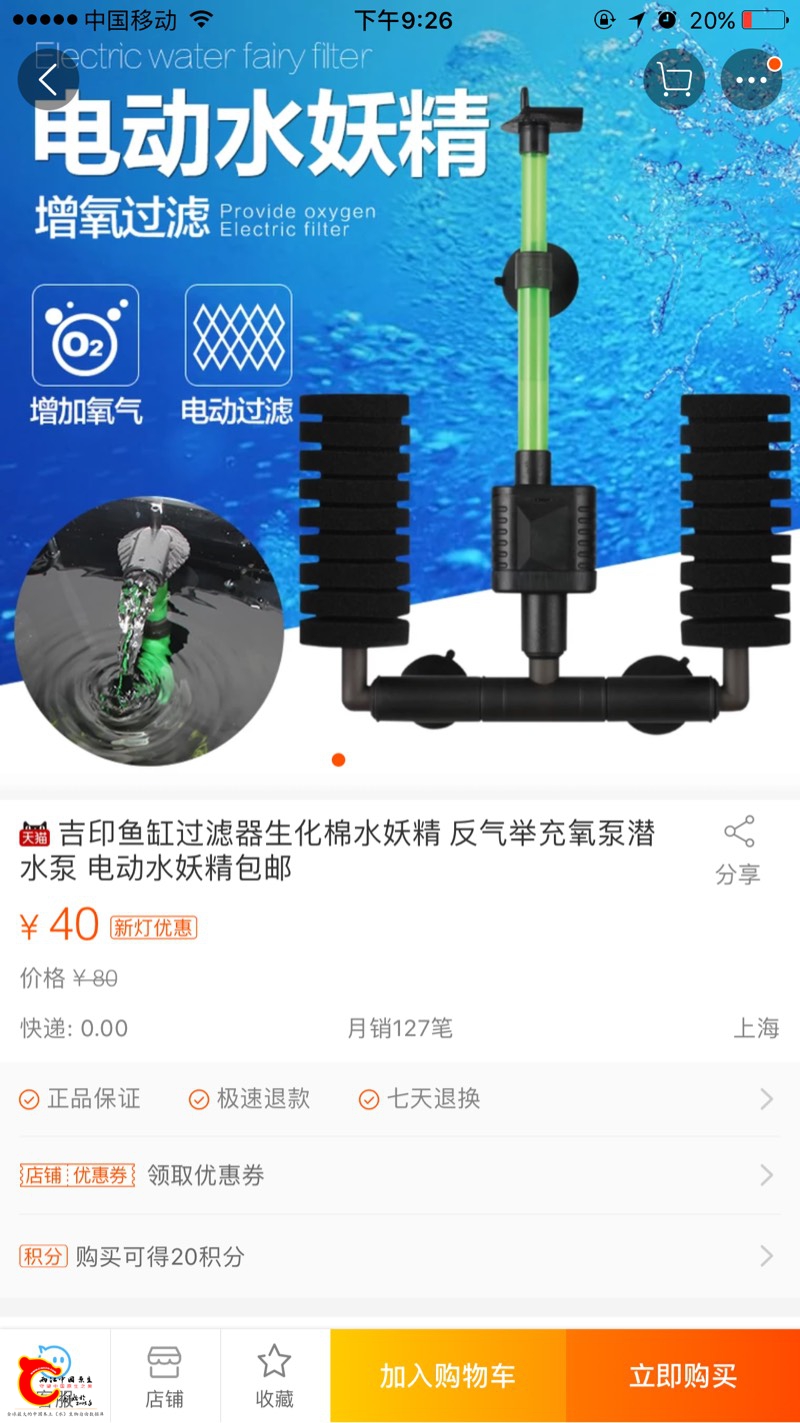Go back using the arrow icon
Image resolution: width=800 pixels, height=1423 pixels.
pos(47,80)
